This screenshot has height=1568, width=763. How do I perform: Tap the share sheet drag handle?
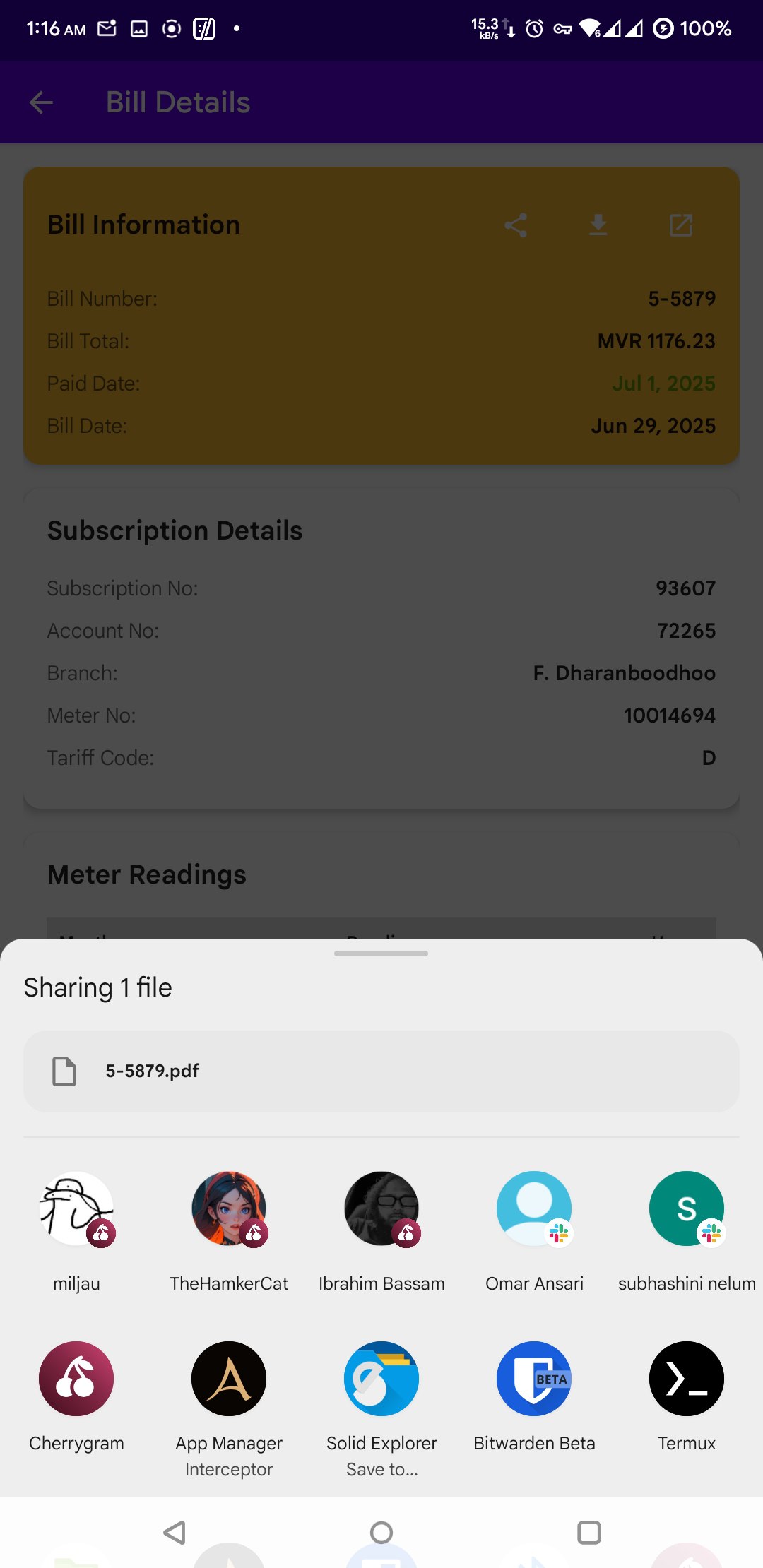381,954
